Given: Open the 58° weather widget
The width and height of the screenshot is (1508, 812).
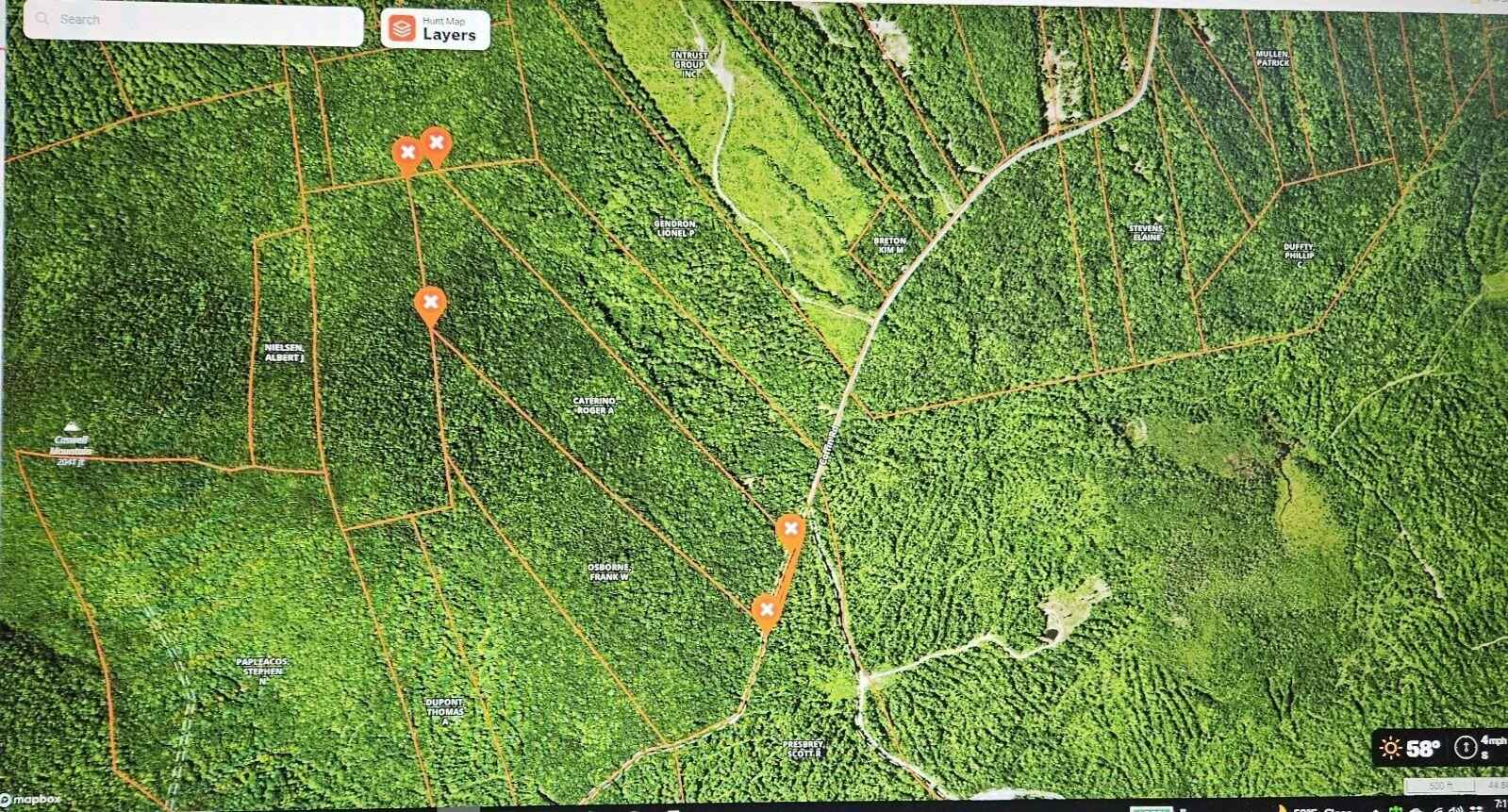Looking at the screenshot, I should click(x=1412, y=749).
